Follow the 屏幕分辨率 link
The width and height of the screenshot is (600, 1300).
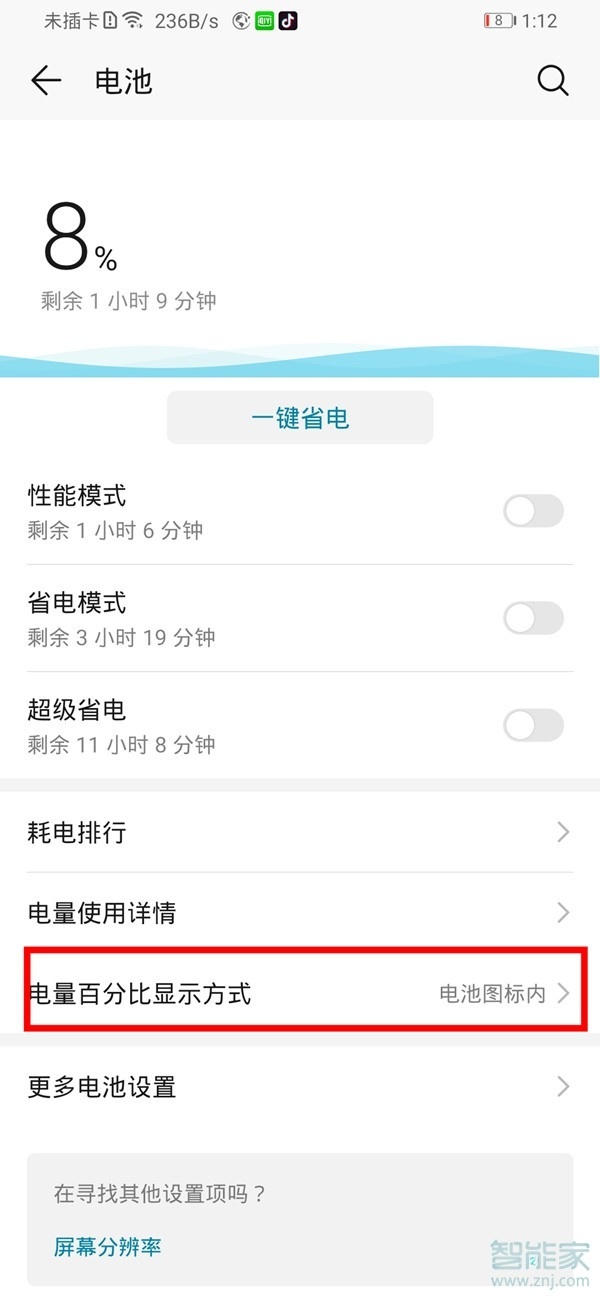click(x=108, y=1246)
